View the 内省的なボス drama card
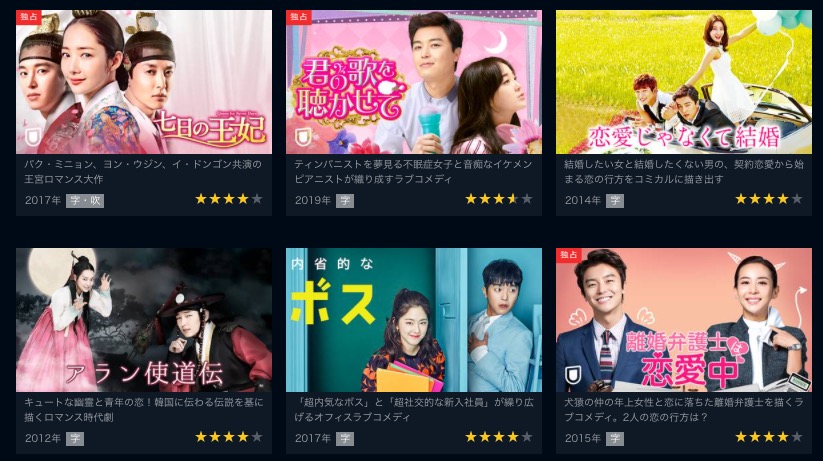This screenshot has height=461, width=823. pos(414,320)
